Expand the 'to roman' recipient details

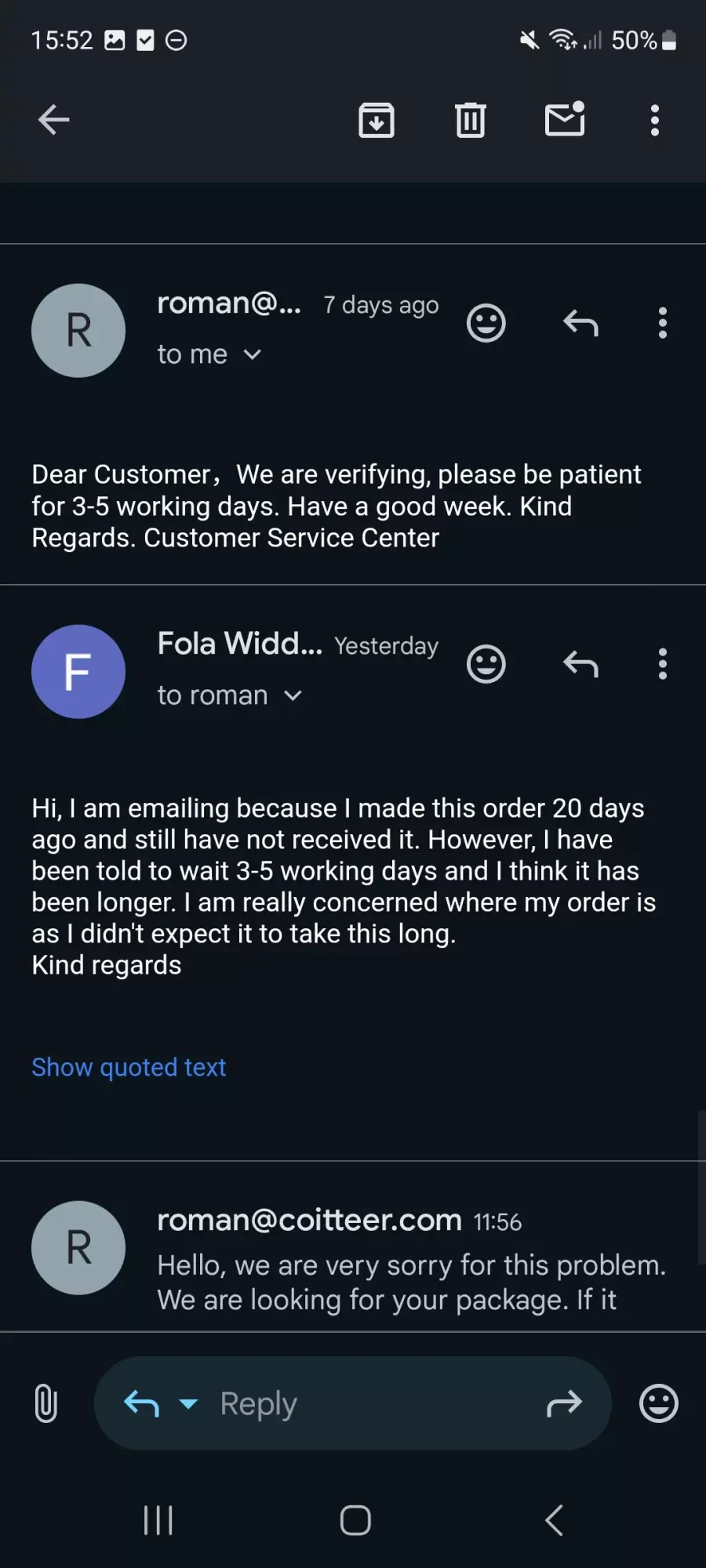click(x=230, y=695)
